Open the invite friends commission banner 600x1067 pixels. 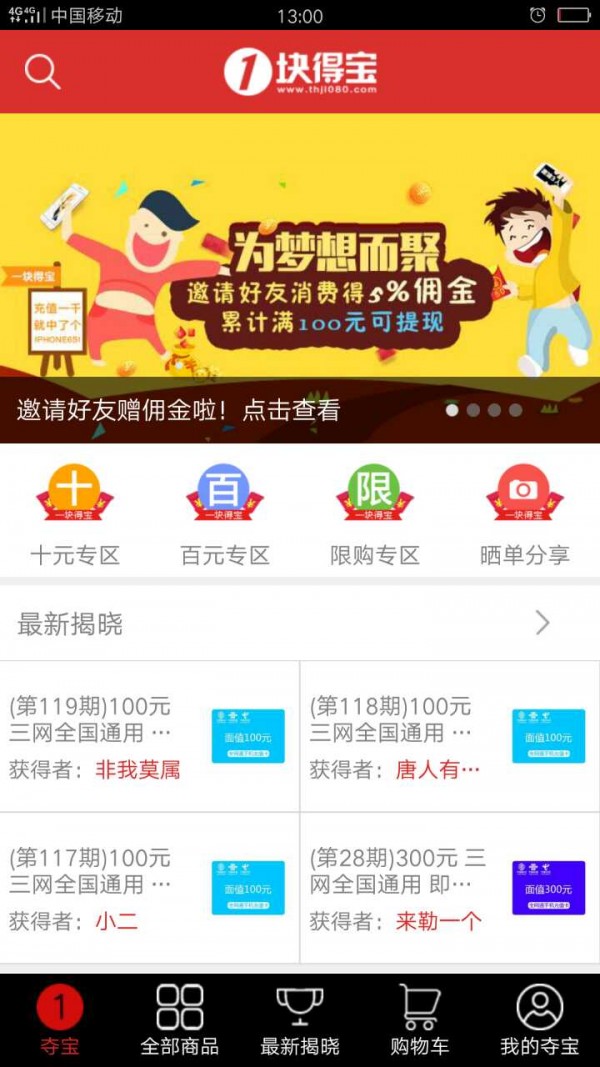(300, 278)
